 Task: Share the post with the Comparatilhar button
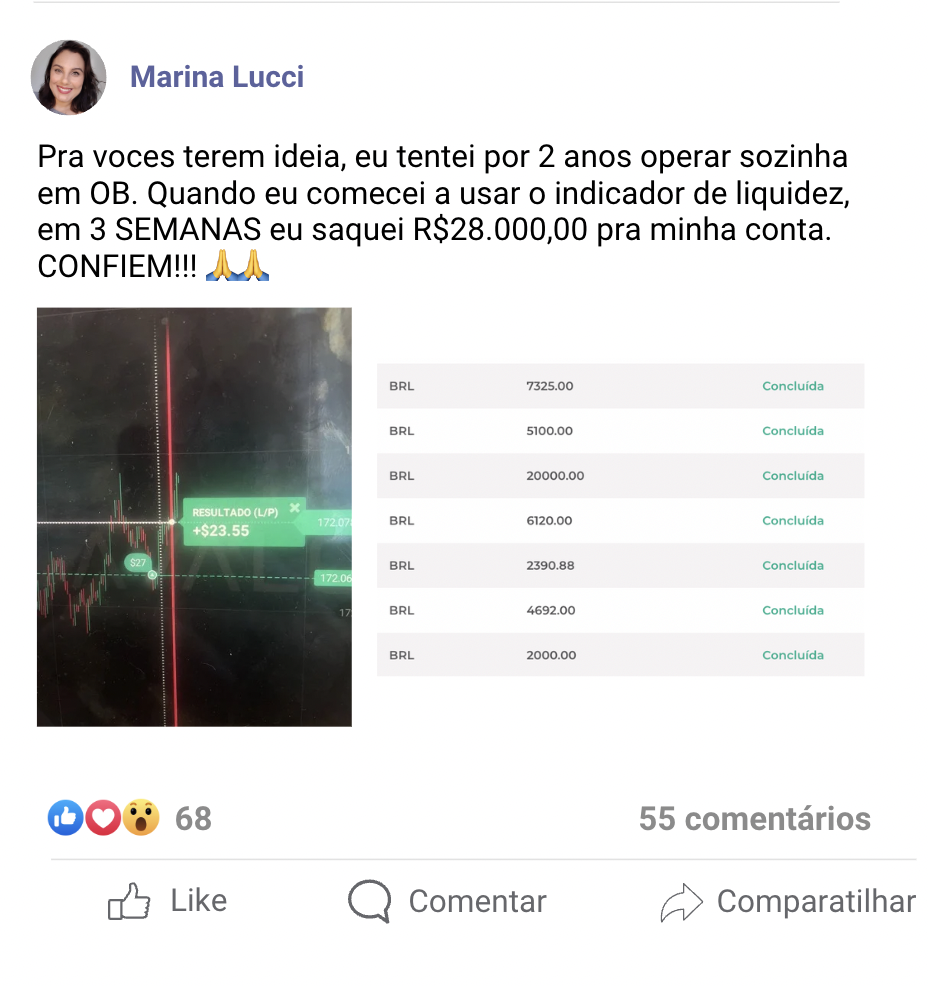[x=788, y=901]
